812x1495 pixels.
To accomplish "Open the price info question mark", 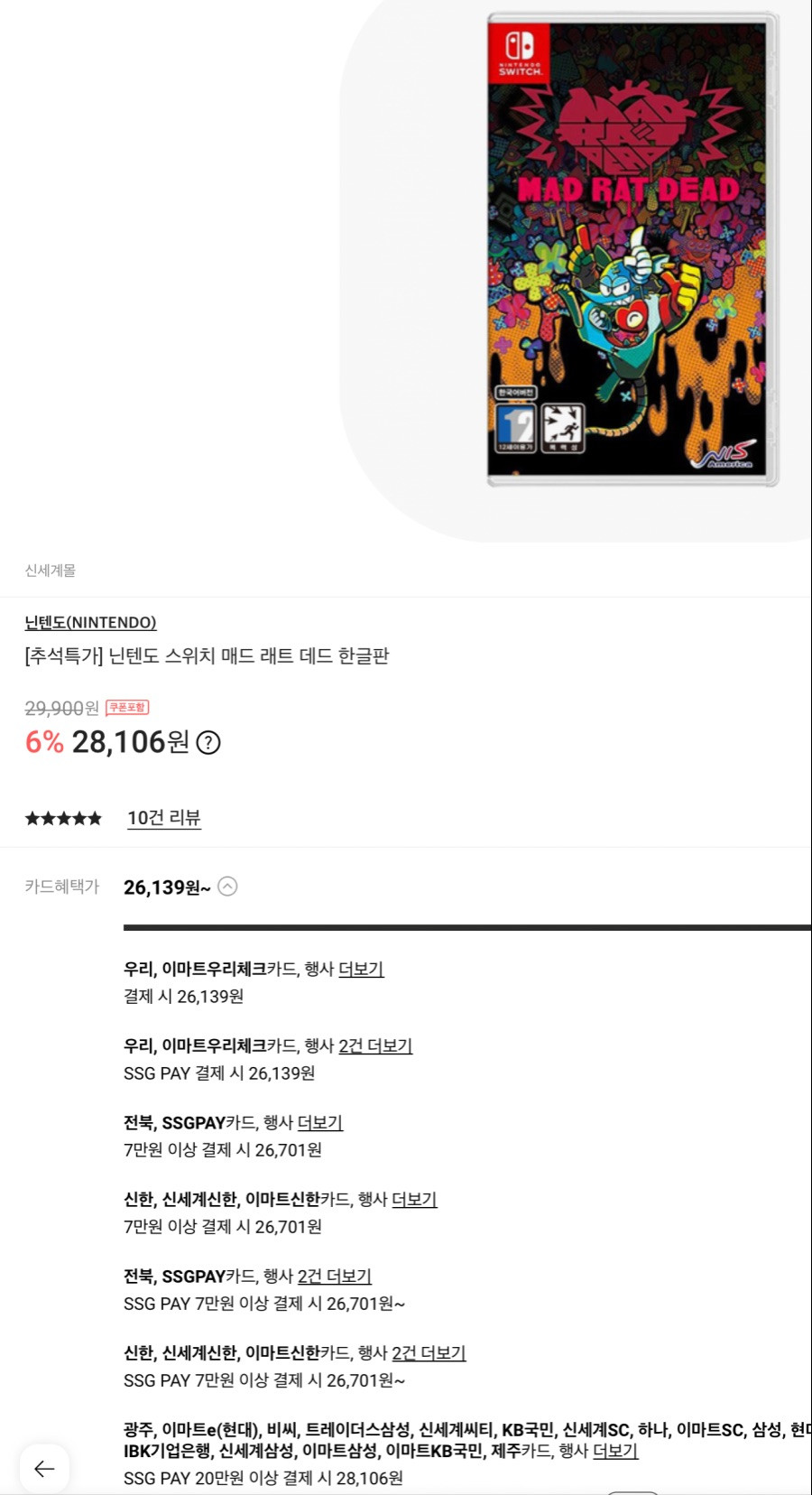I will click(208, 743).
